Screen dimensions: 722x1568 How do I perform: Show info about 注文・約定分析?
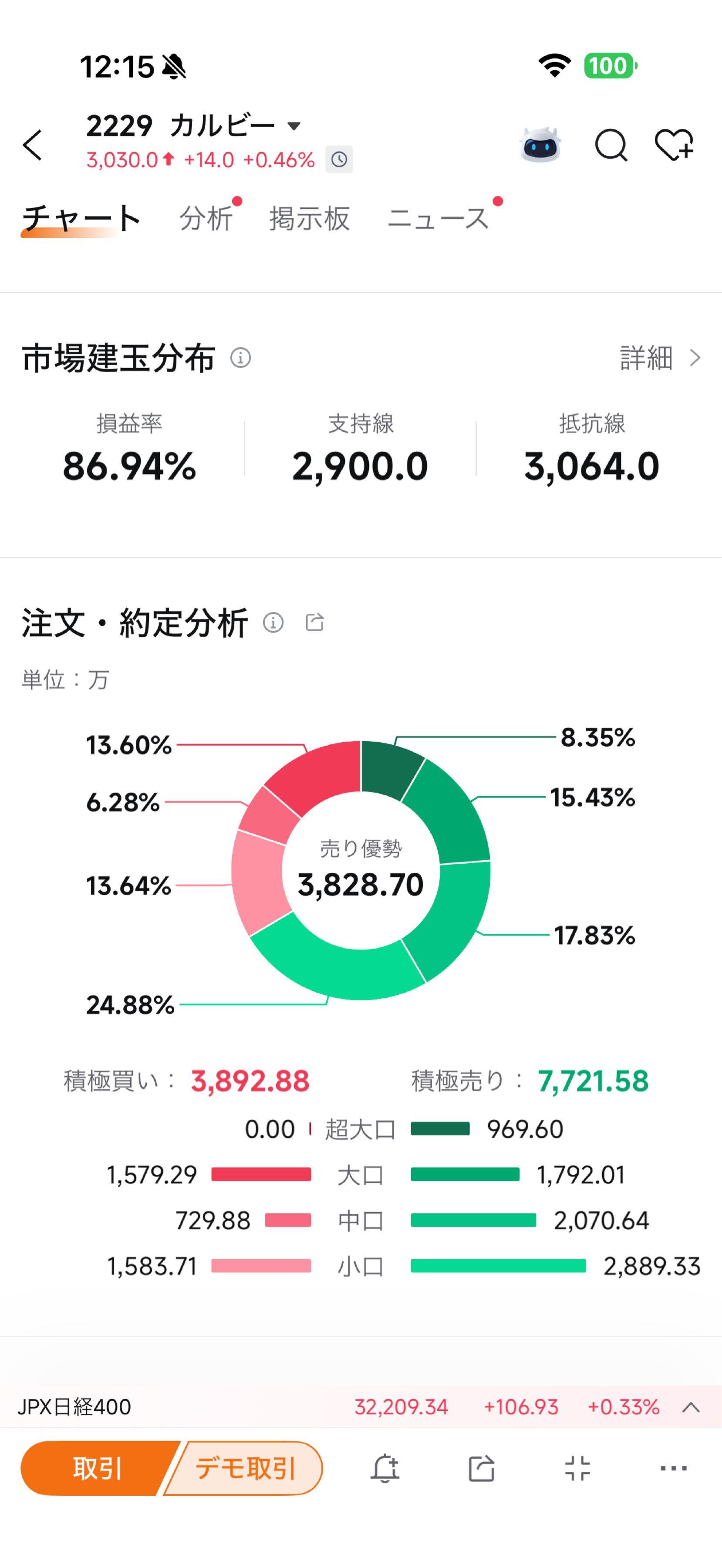point(273,623)
